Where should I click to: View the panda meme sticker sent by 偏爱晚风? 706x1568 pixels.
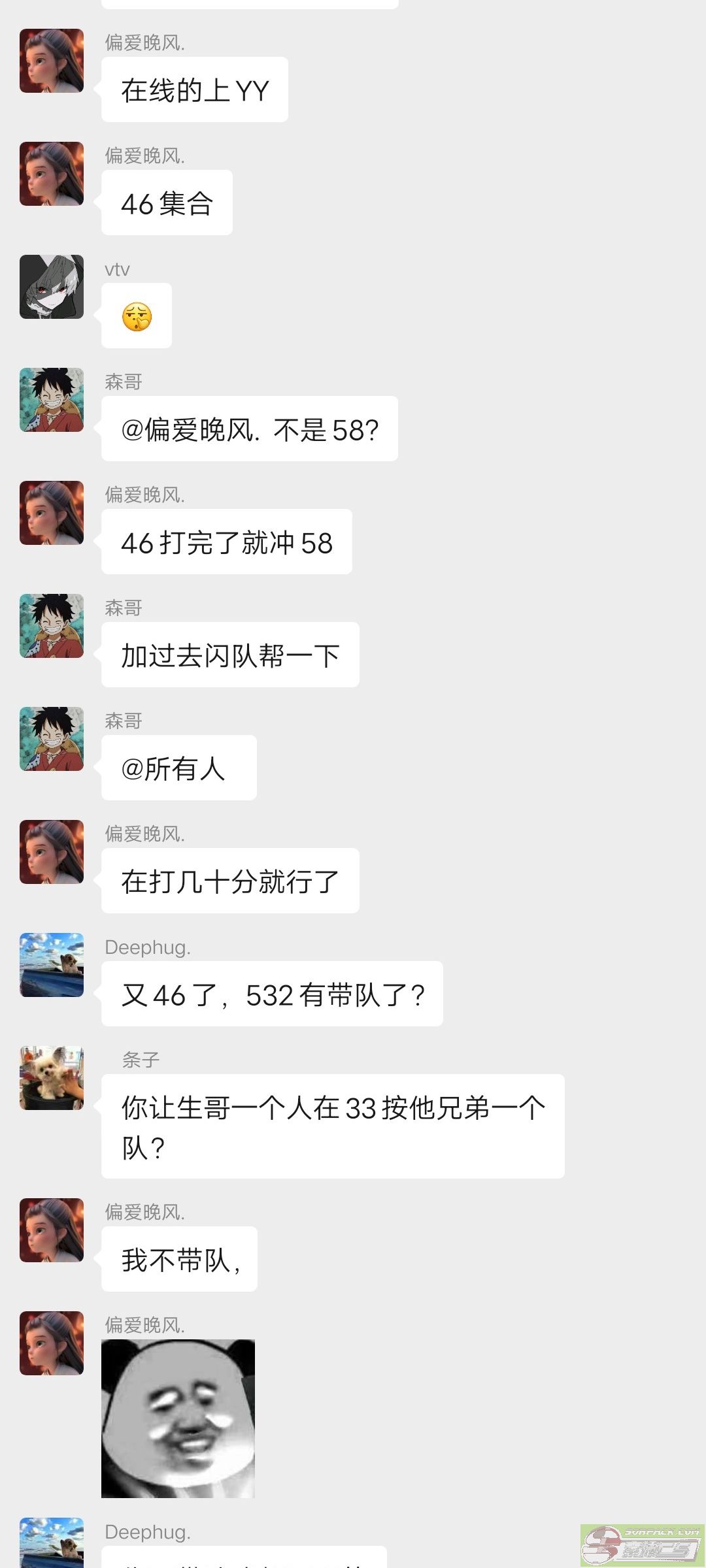(178, 1418)
